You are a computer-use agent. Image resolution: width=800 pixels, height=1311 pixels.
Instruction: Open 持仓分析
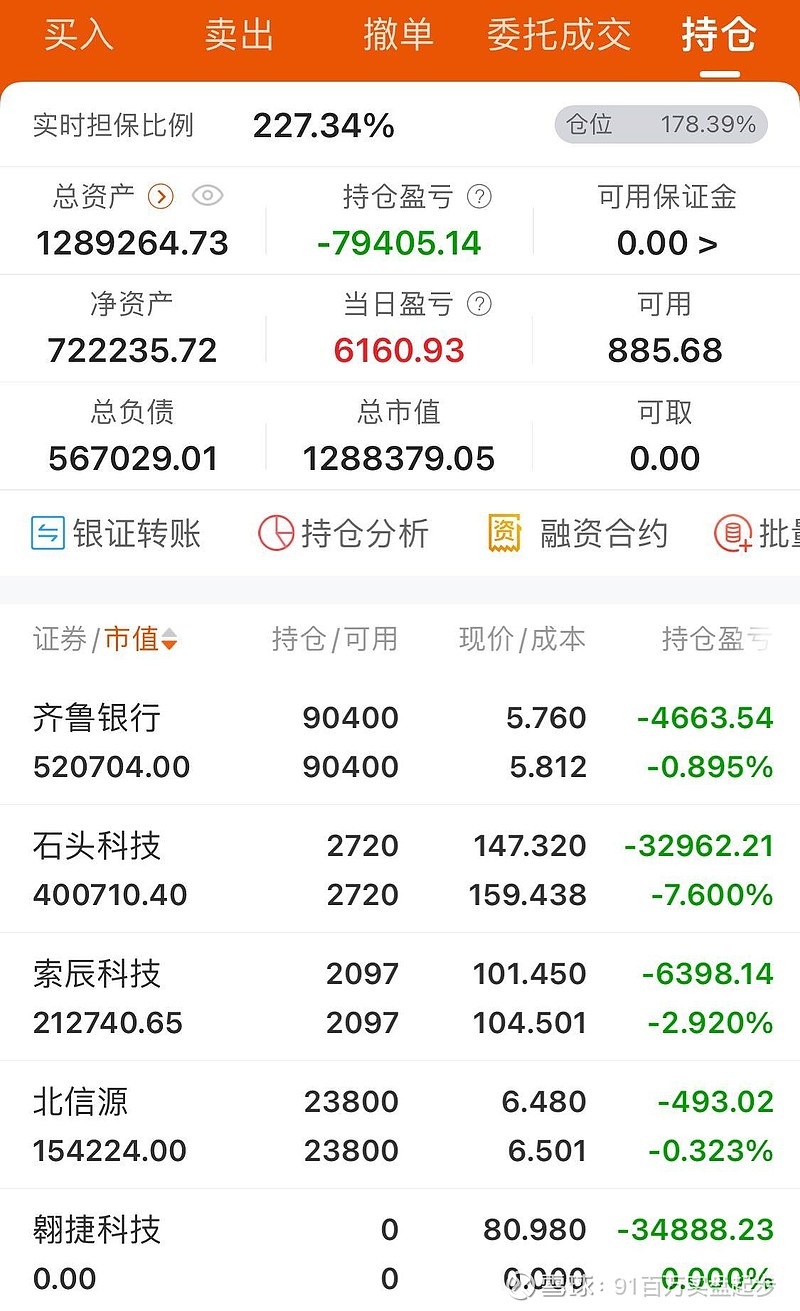click(x=344, y=534)
